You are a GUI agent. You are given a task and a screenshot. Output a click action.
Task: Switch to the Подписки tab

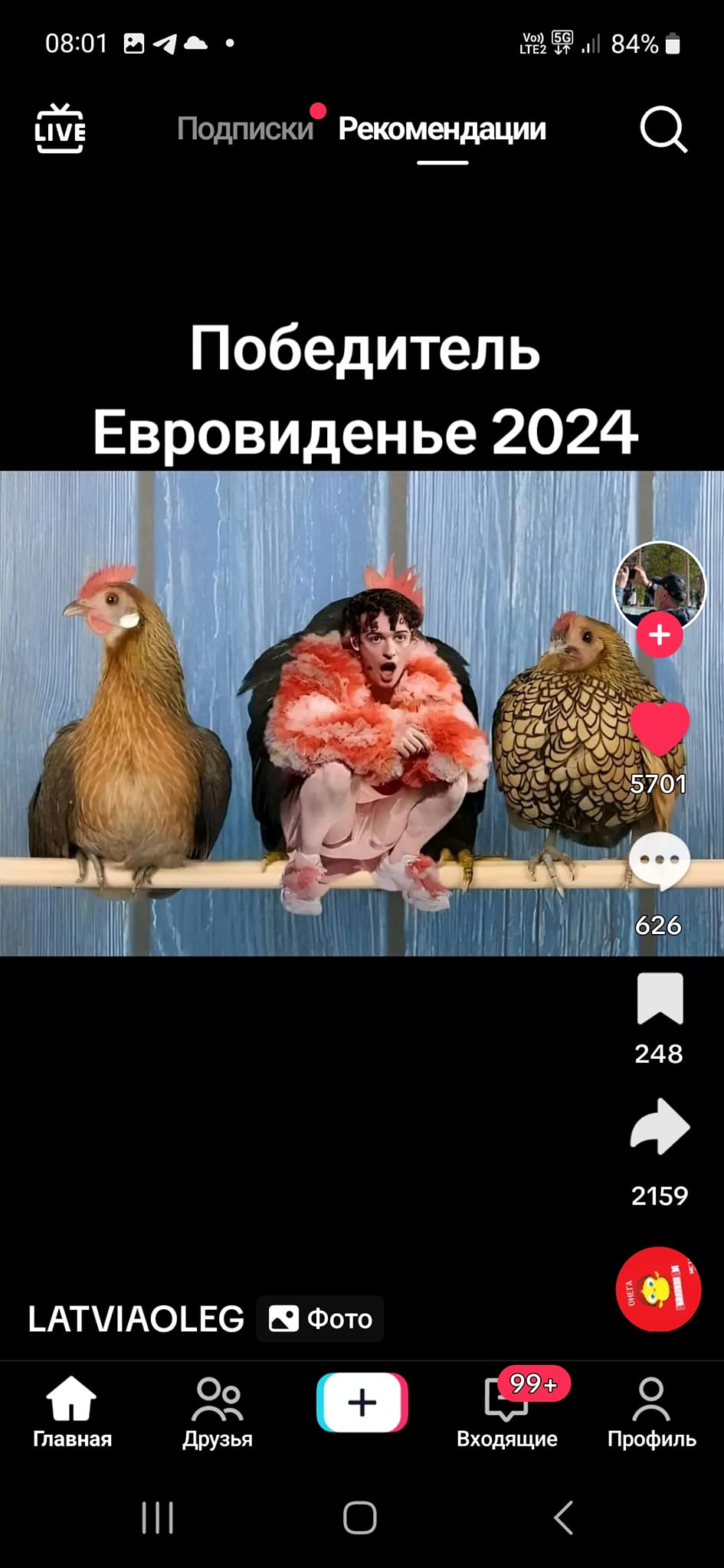coord(245,129)
